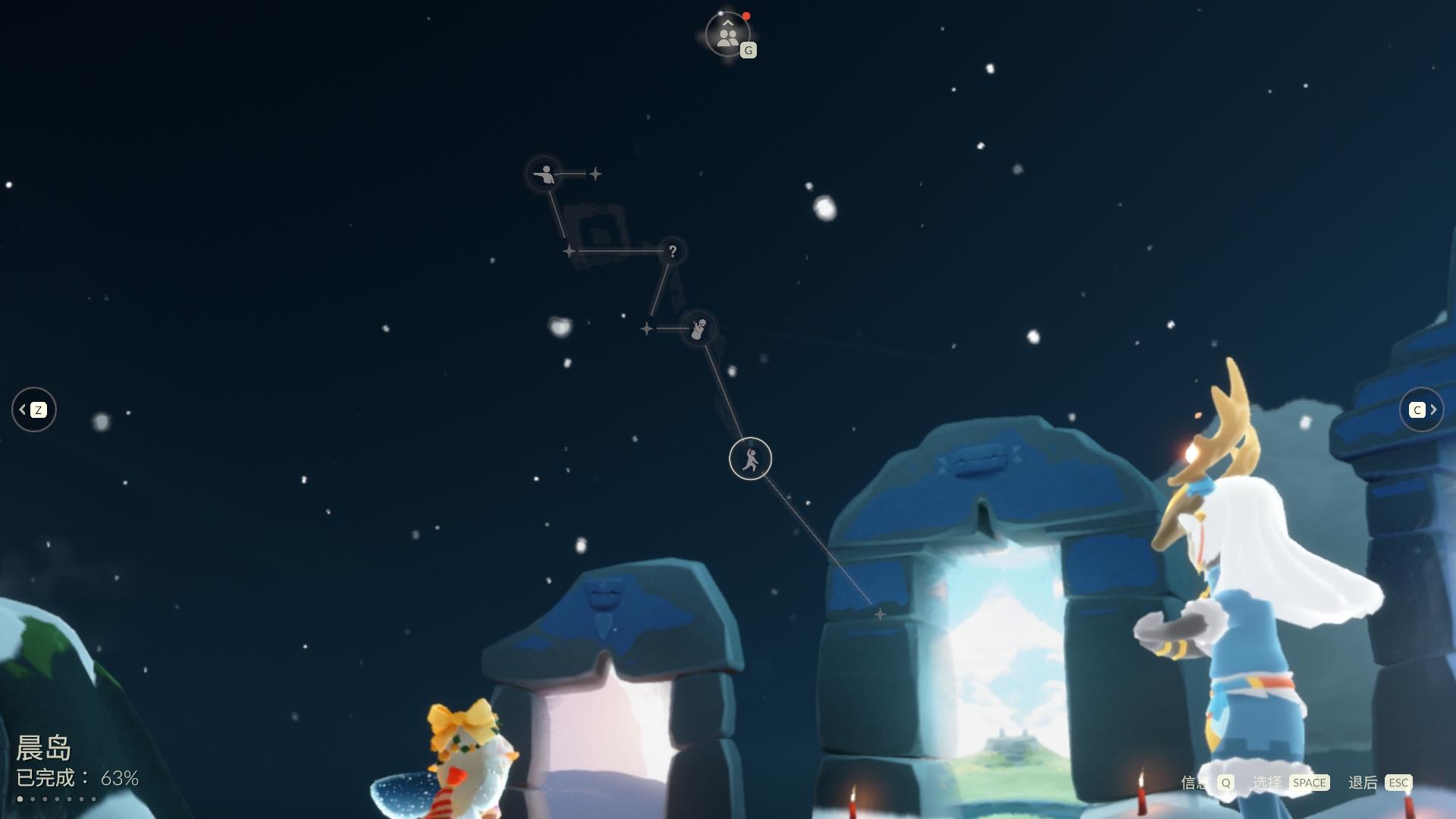Screen dimensions: 1456x819
Task: Open the unknown question mark spirit node
Action: pos(672,251)
